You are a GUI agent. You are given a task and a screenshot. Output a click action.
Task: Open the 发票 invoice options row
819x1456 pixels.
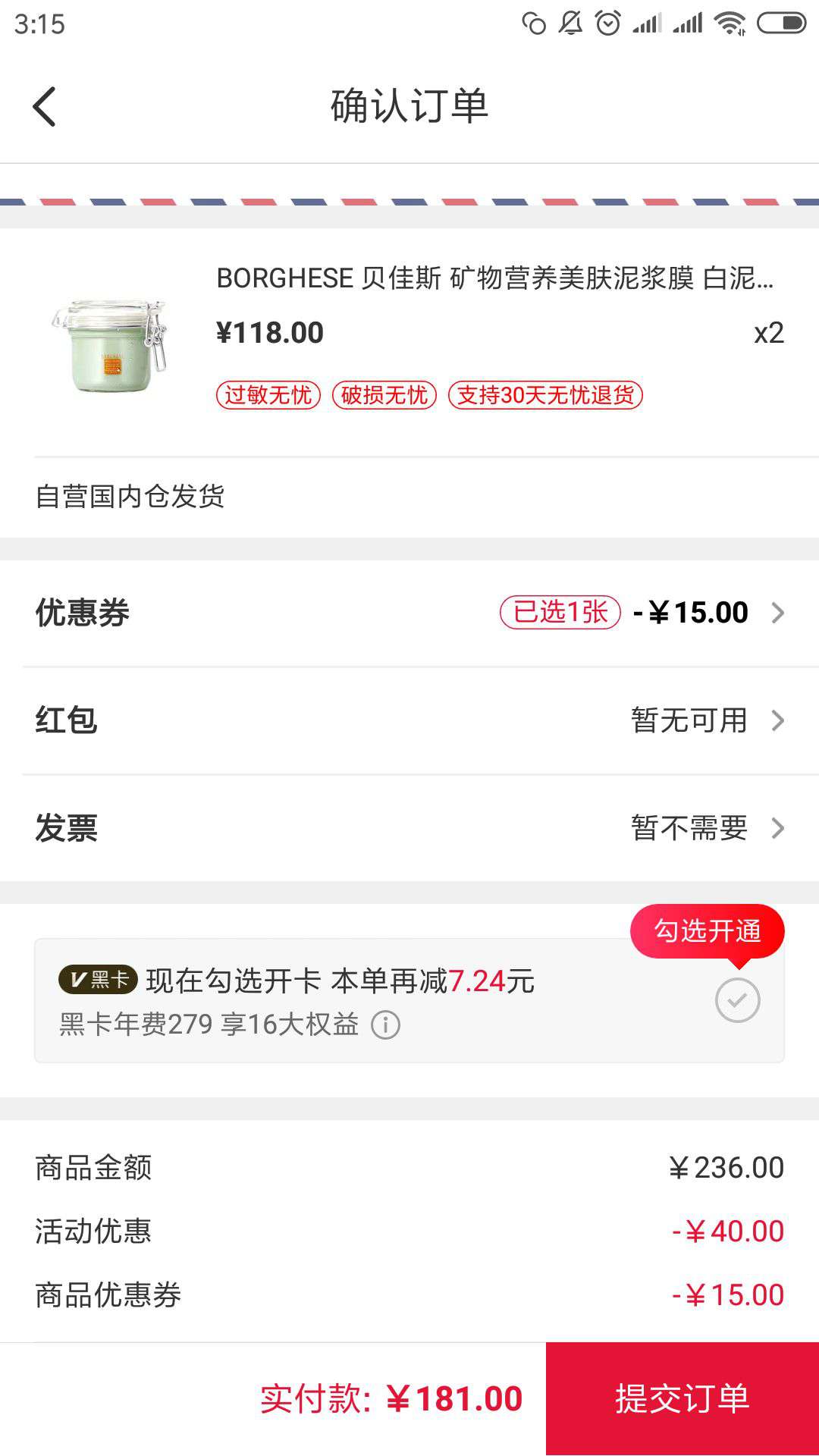coord(409,828)
